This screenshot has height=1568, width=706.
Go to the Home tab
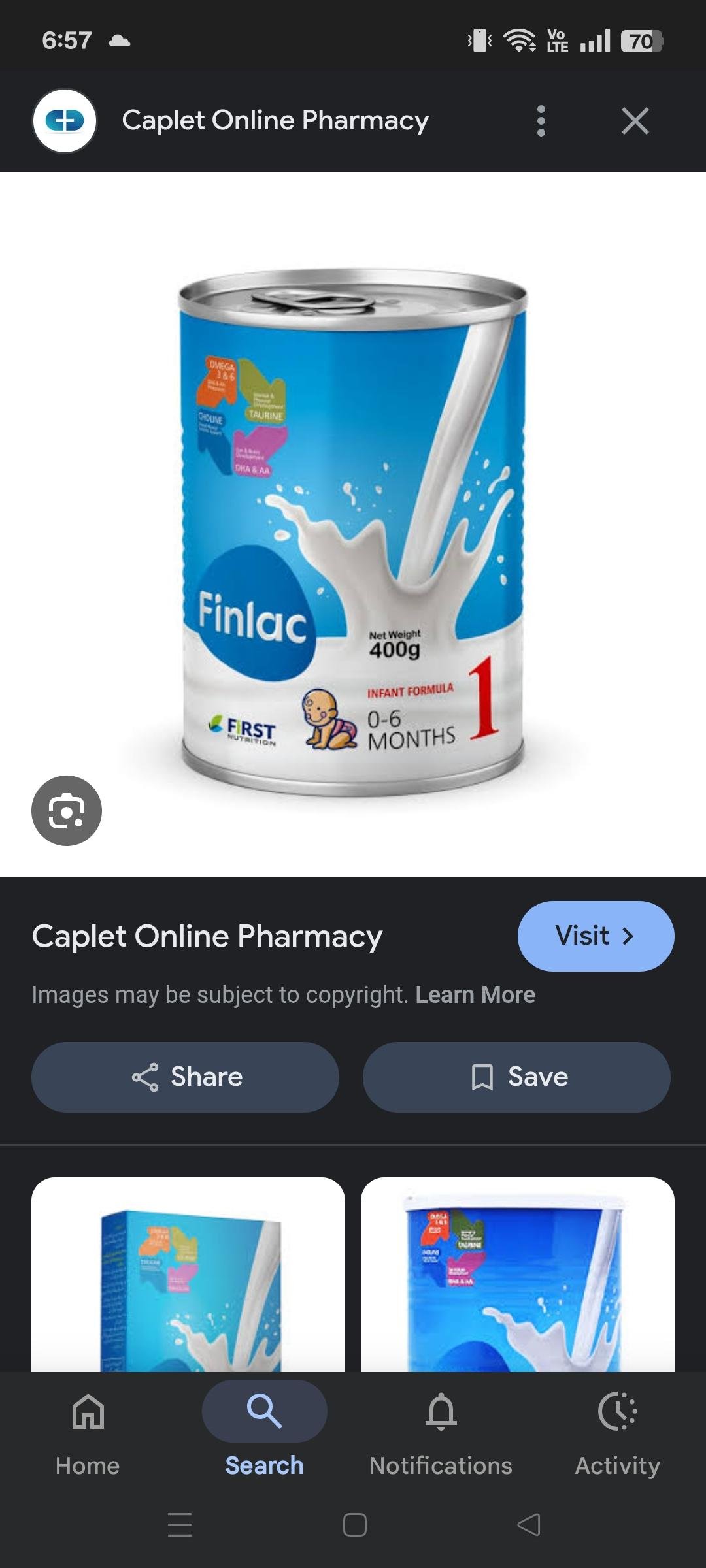(88, 1431)
